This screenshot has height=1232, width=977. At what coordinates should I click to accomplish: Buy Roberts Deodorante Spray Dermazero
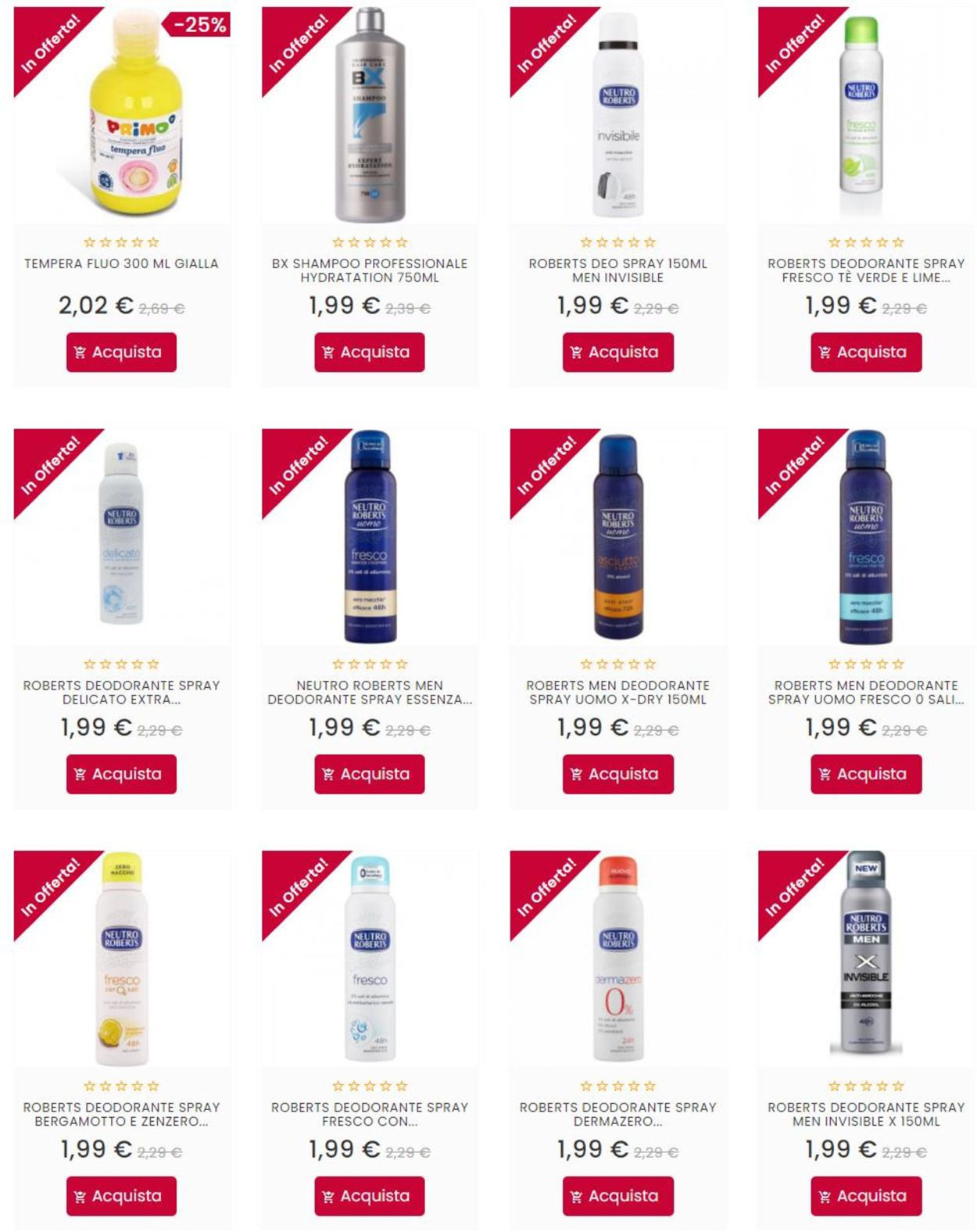coord(617,1196)
